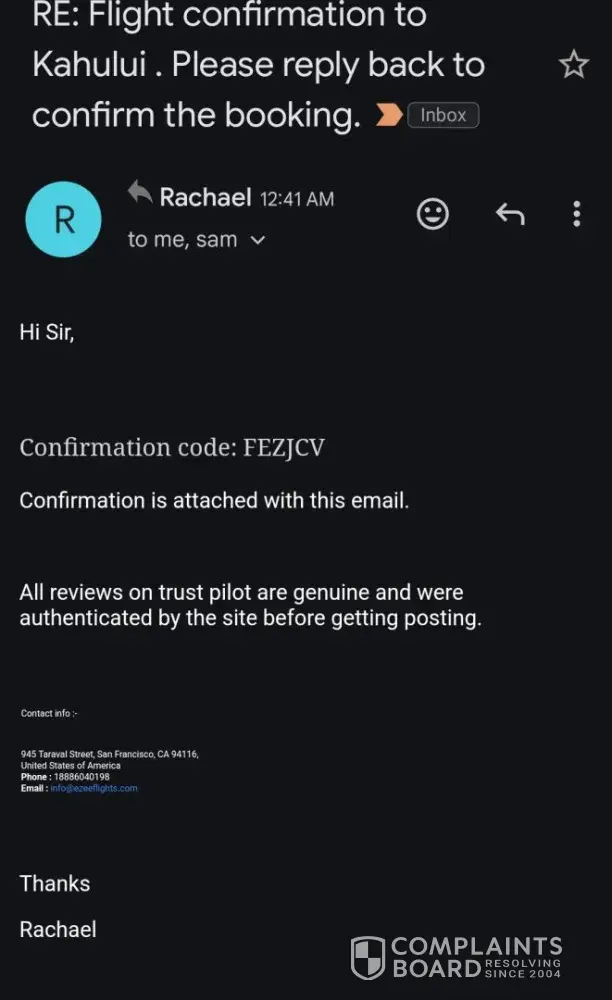Reply to Rachael's email

pos(510,213)
